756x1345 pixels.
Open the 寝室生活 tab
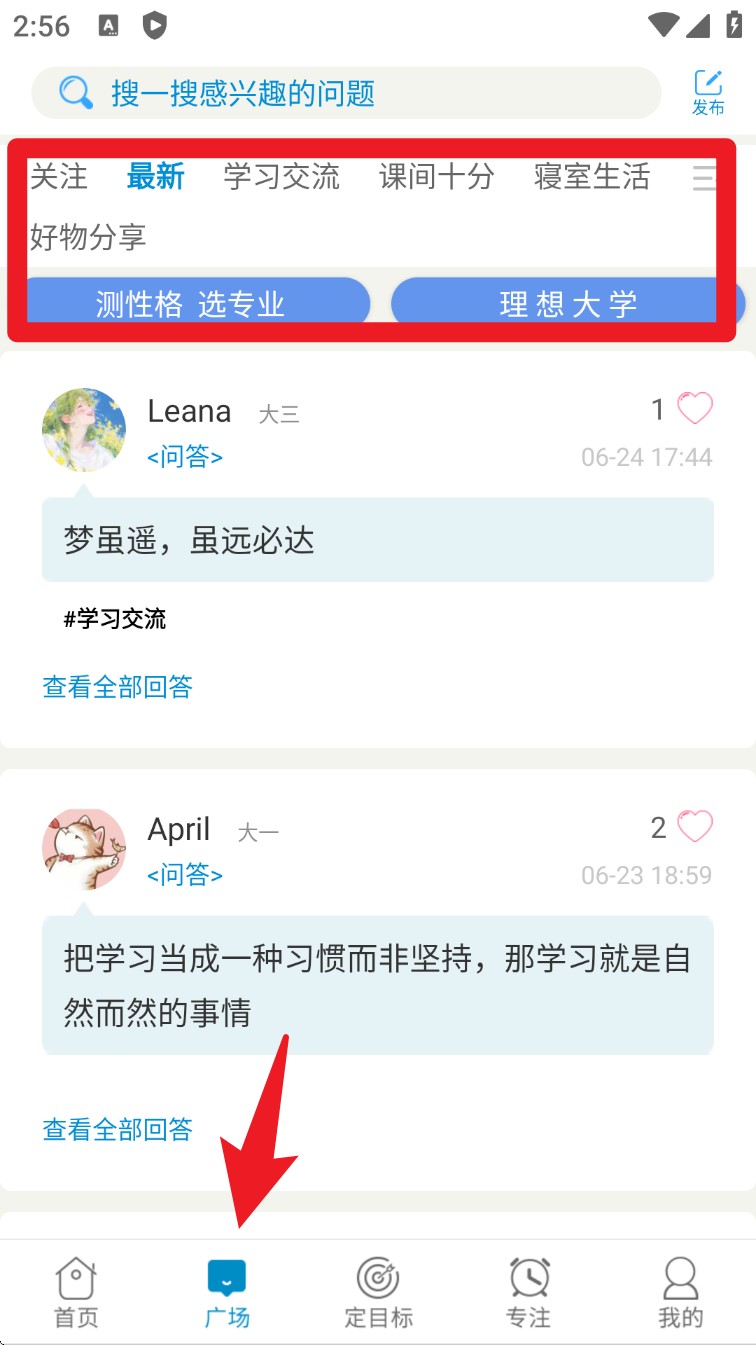pyautogui.click(x=589, y=177)
